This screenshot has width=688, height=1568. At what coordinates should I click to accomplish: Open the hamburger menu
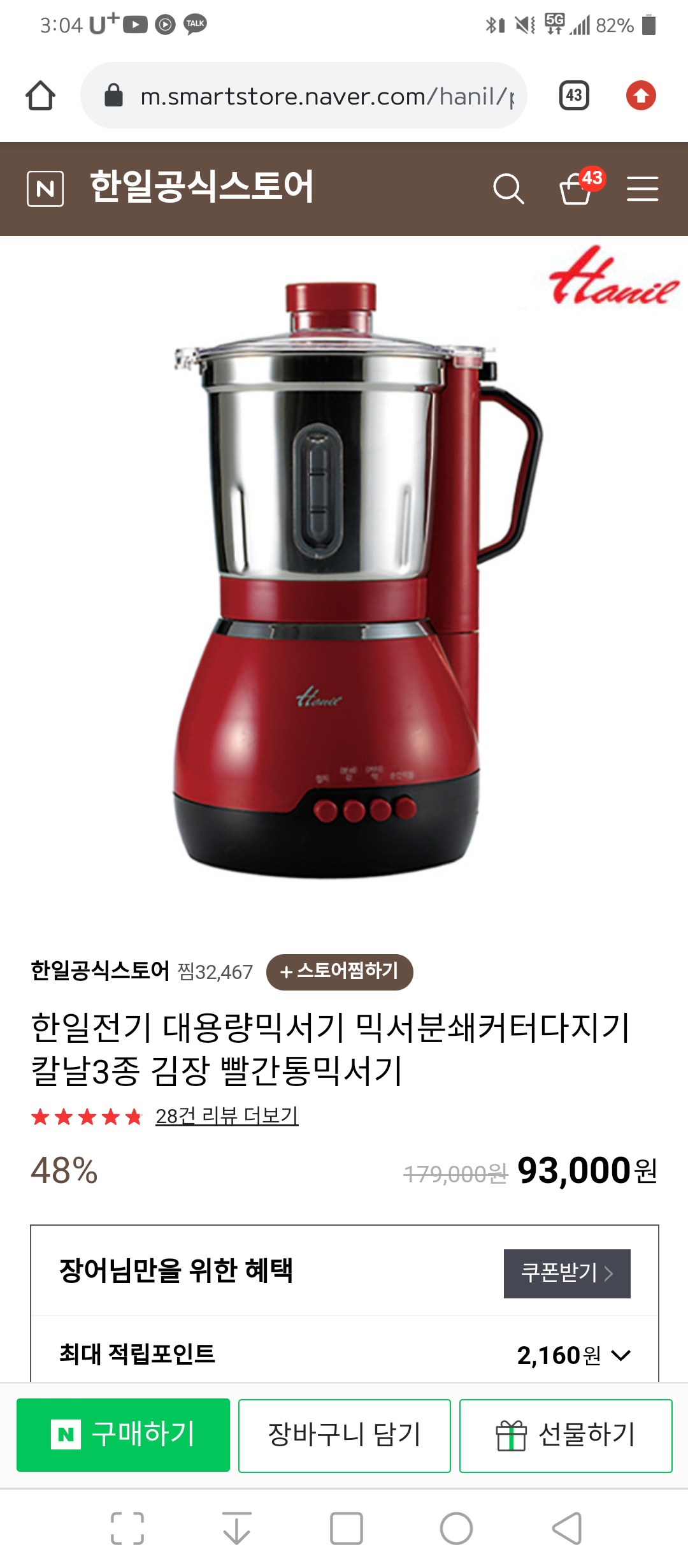[642, 189]
